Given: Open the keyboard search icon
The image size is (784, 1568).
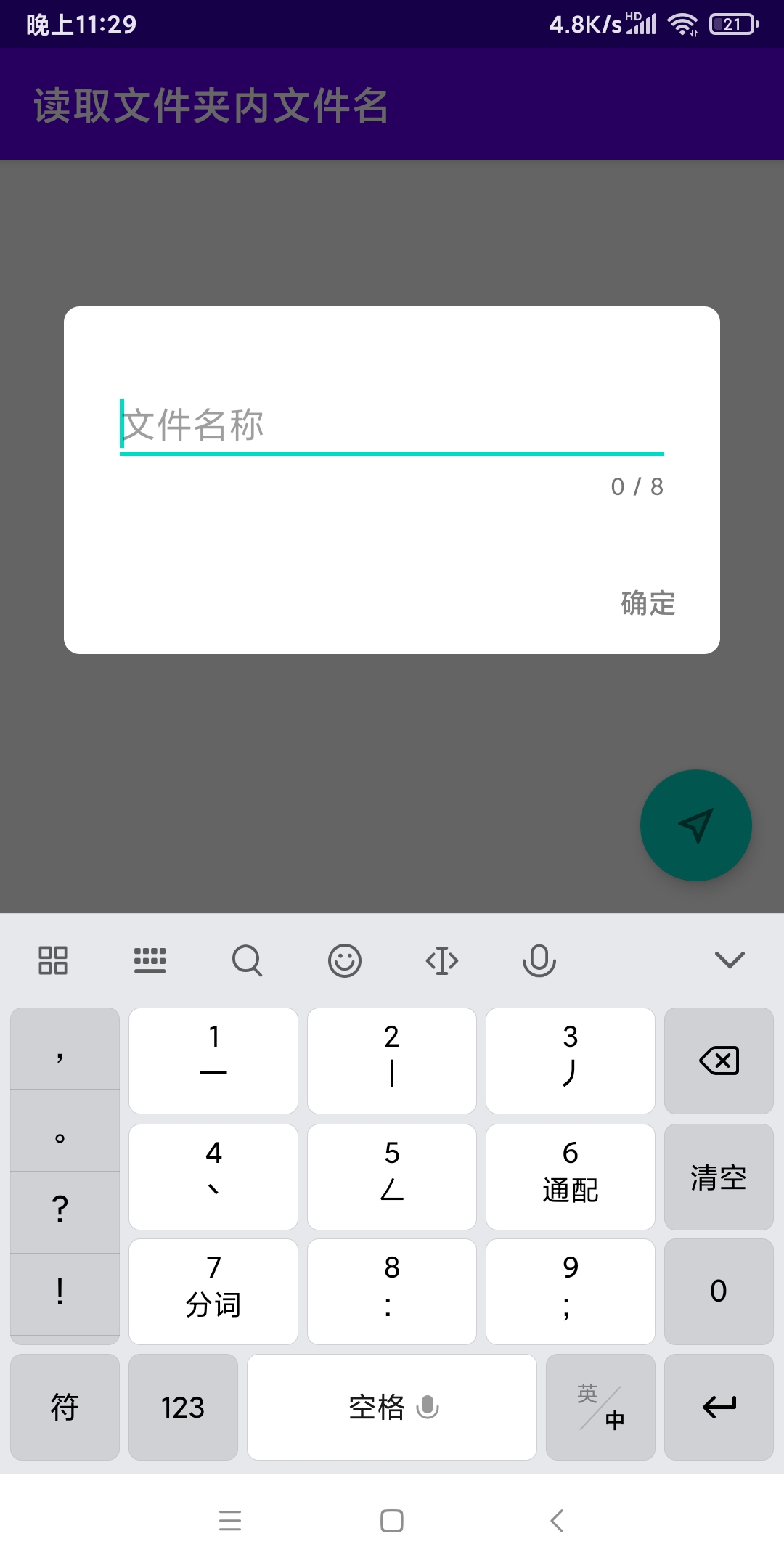Looking at the screenshot, I should pos(247,960).
